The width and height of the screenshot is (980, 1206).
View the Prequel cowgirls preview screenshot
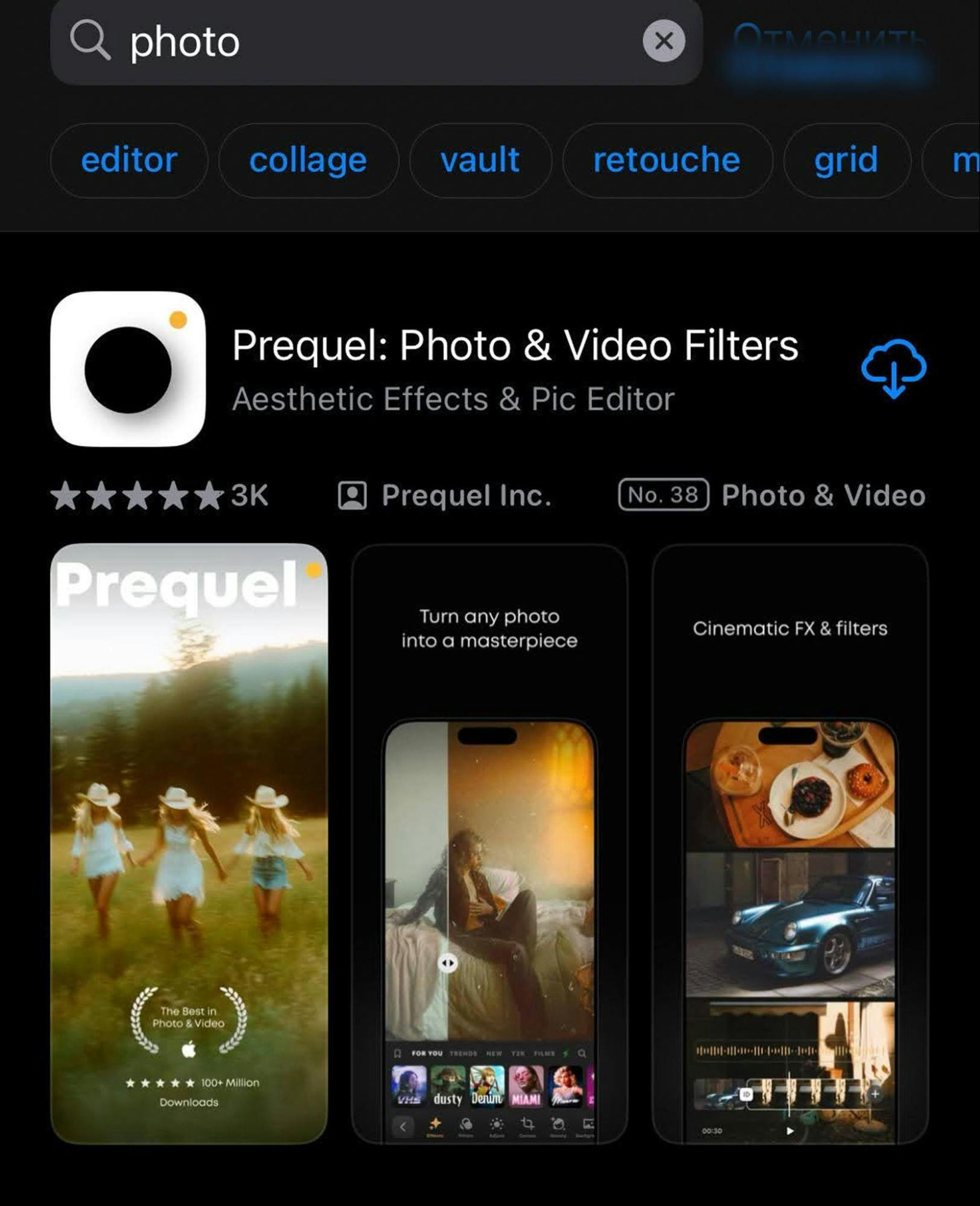[189, 843]
